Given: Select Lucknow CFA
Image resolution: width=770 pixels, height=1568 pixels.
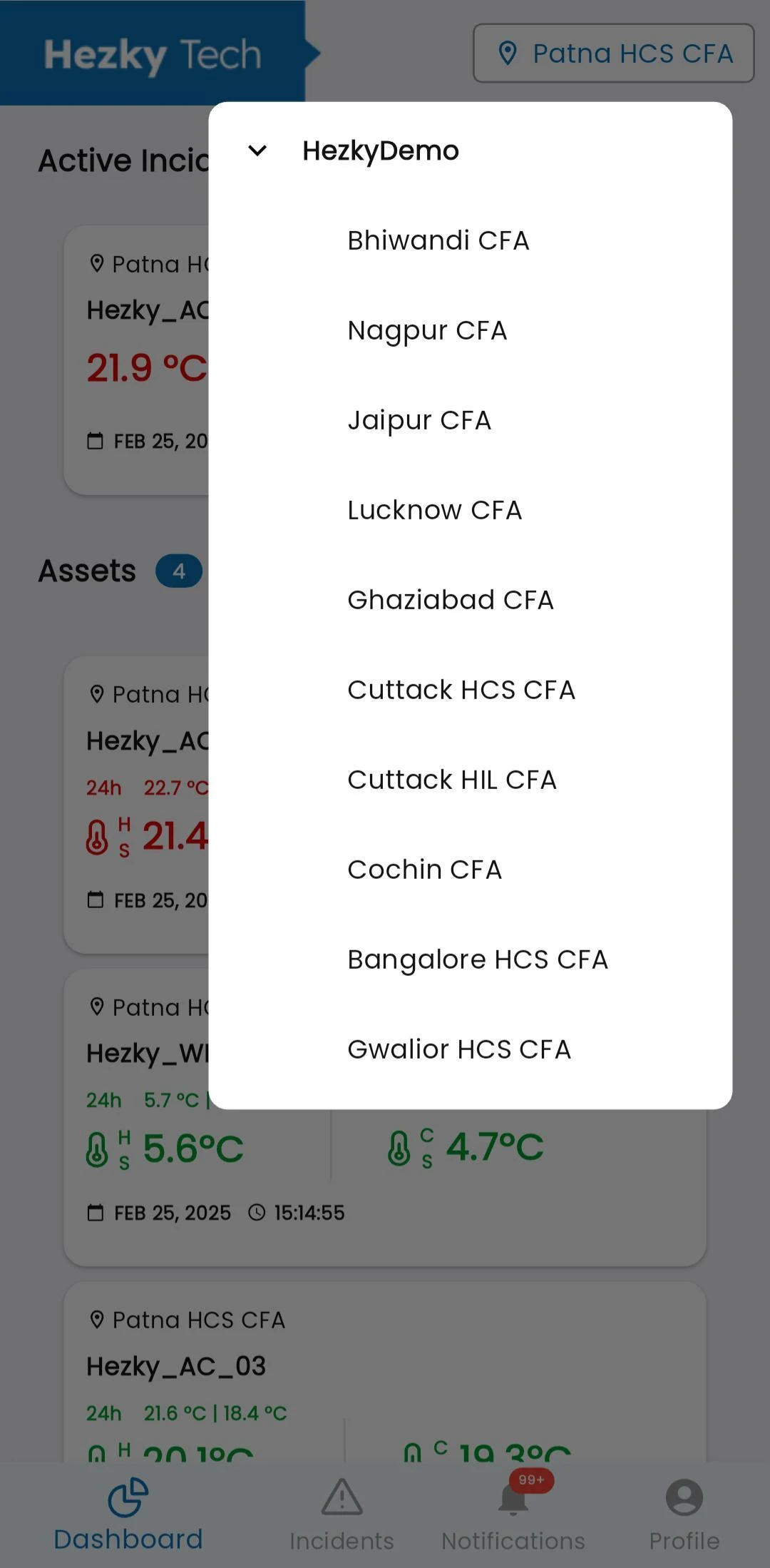Looking at the screenshot, I should point(434,511).
